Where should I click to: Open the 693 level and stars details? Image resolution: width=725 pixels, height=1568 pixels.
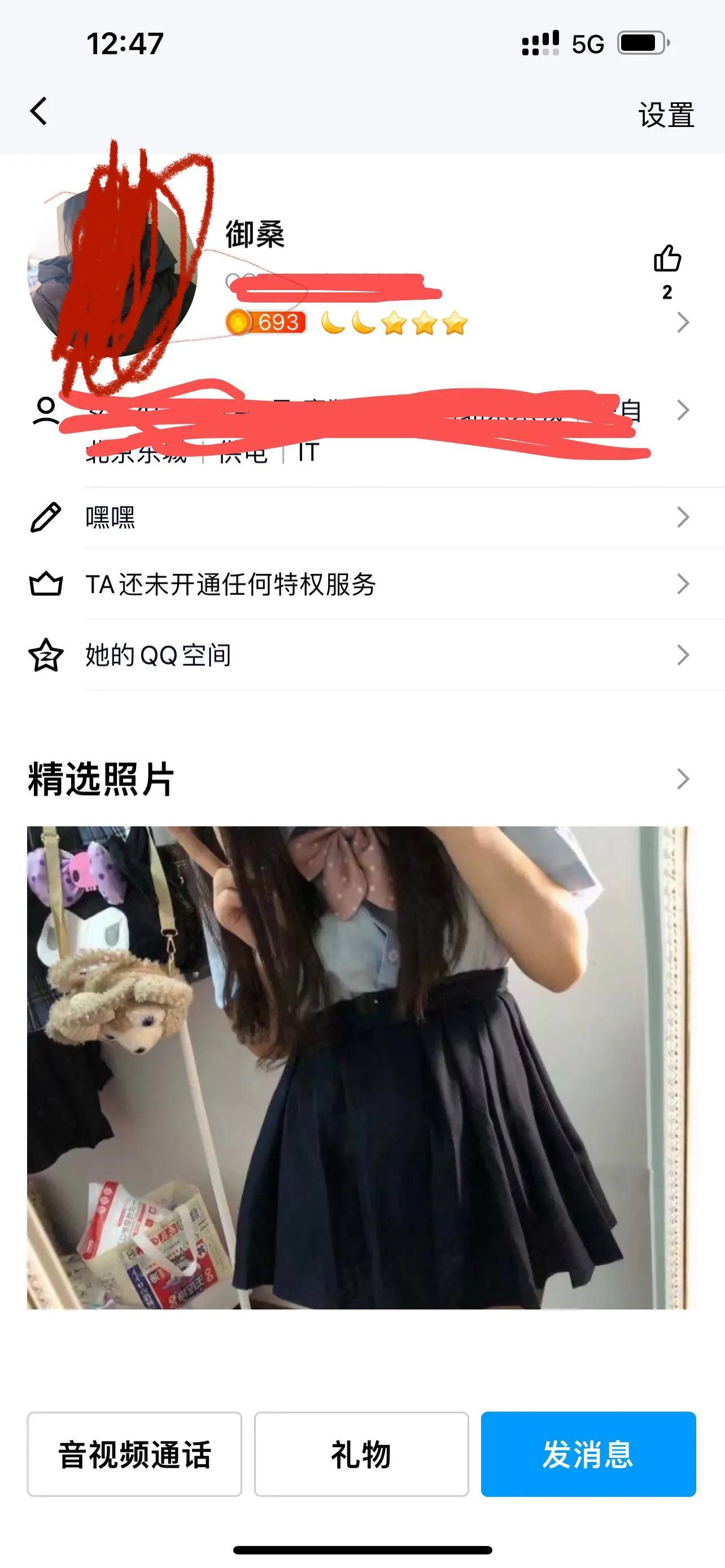(x=347, y=323)
